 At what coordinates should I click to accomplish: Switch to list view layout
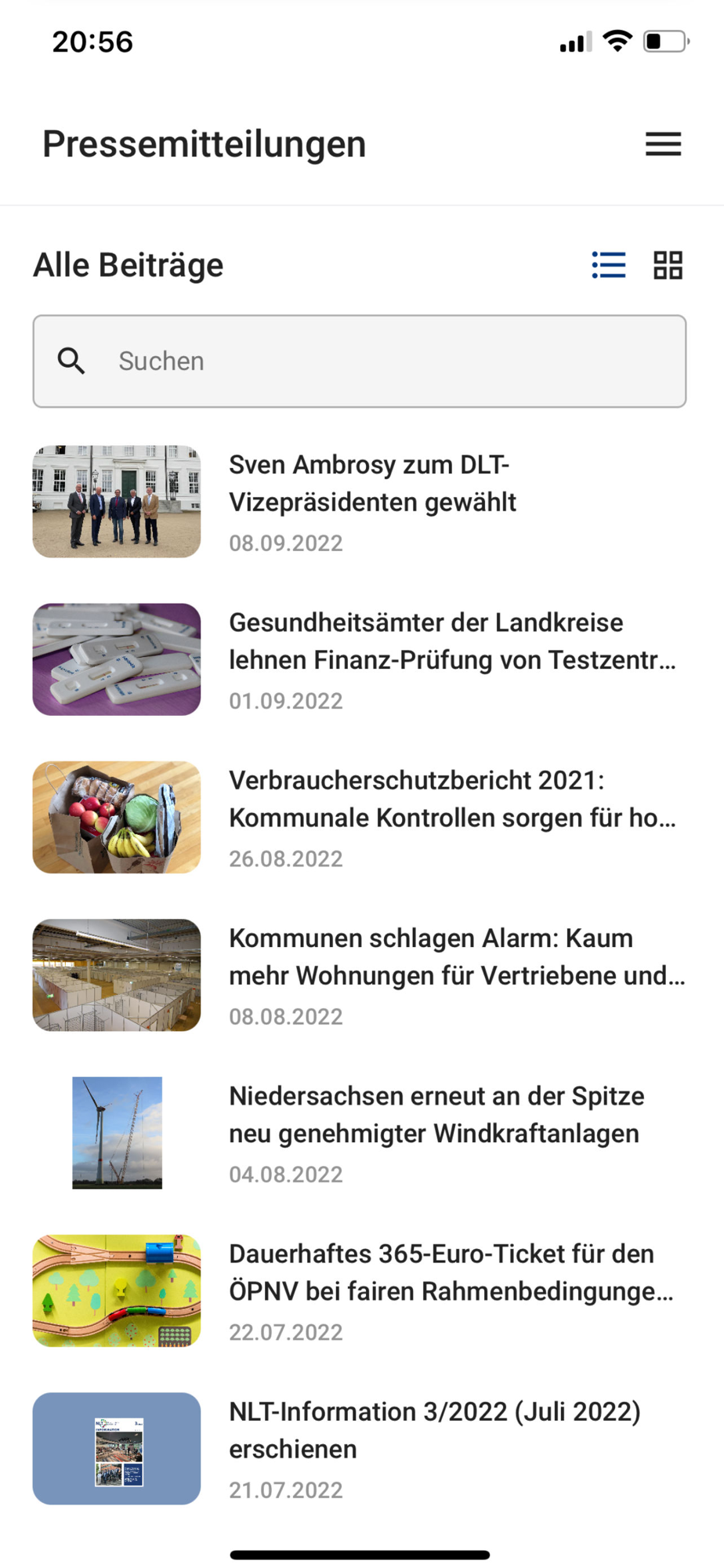(609, 265)
